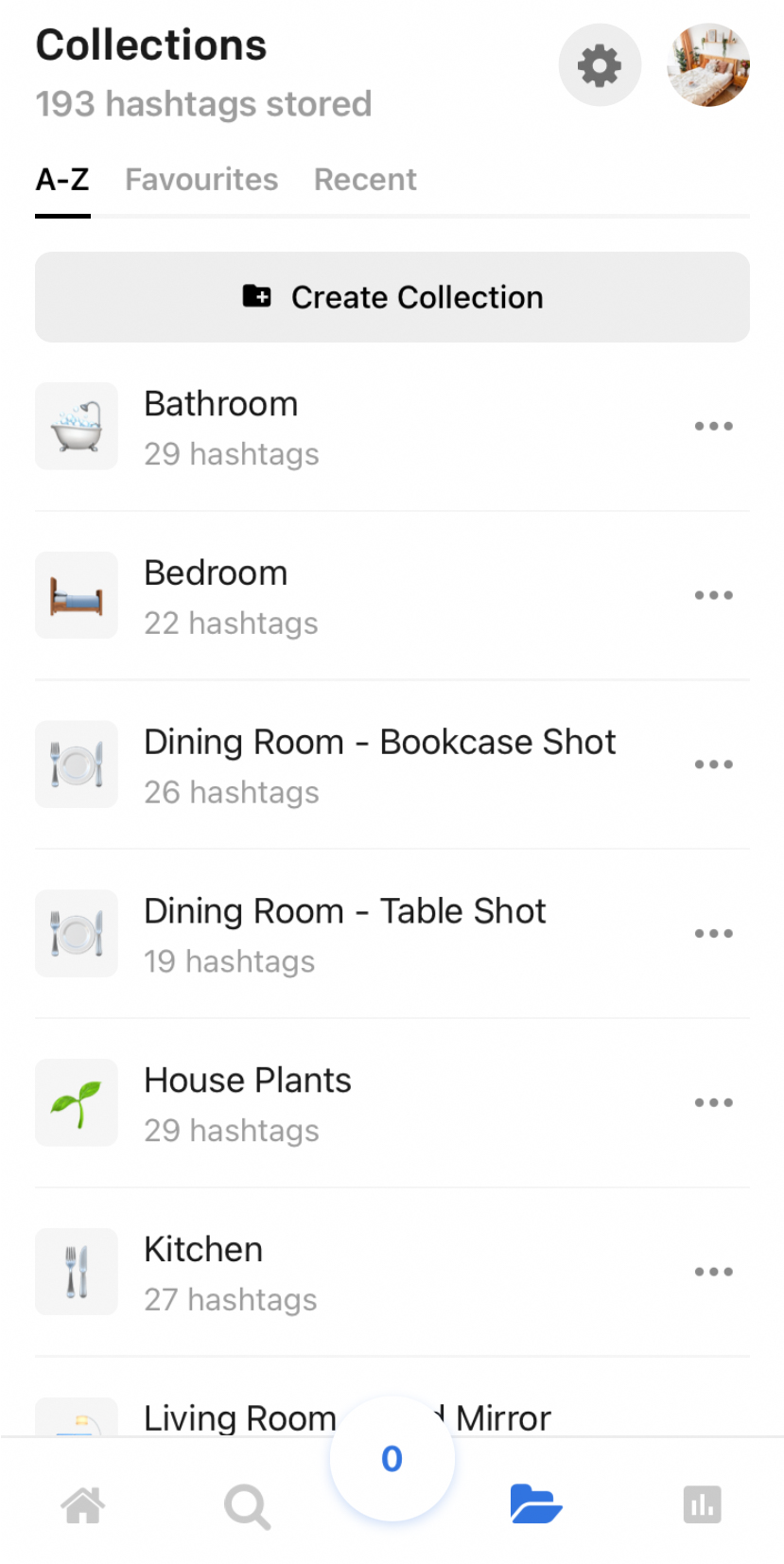784x1564 pixels.
Task: Open more options for Bedroom
Action: click(714, 596)
